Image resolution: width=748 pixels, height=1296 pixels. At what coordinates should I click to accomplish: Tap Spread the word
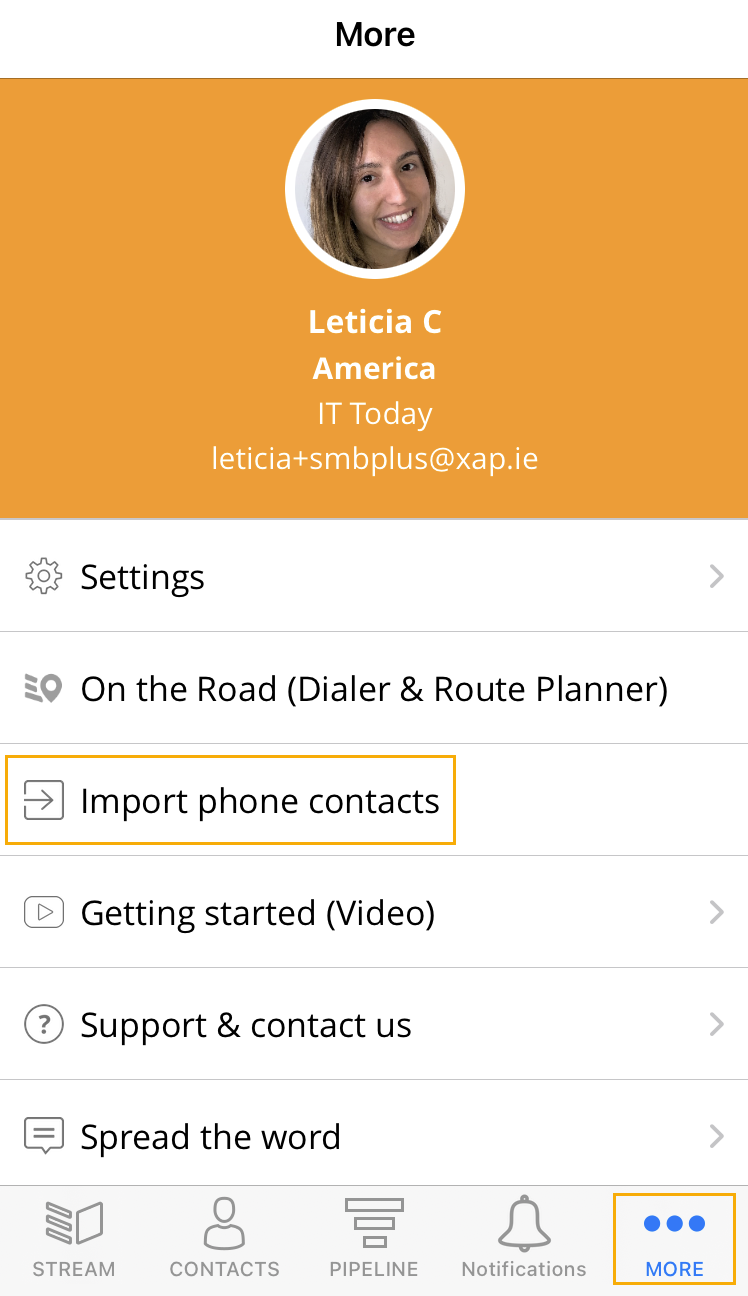tap(374, 1136)
